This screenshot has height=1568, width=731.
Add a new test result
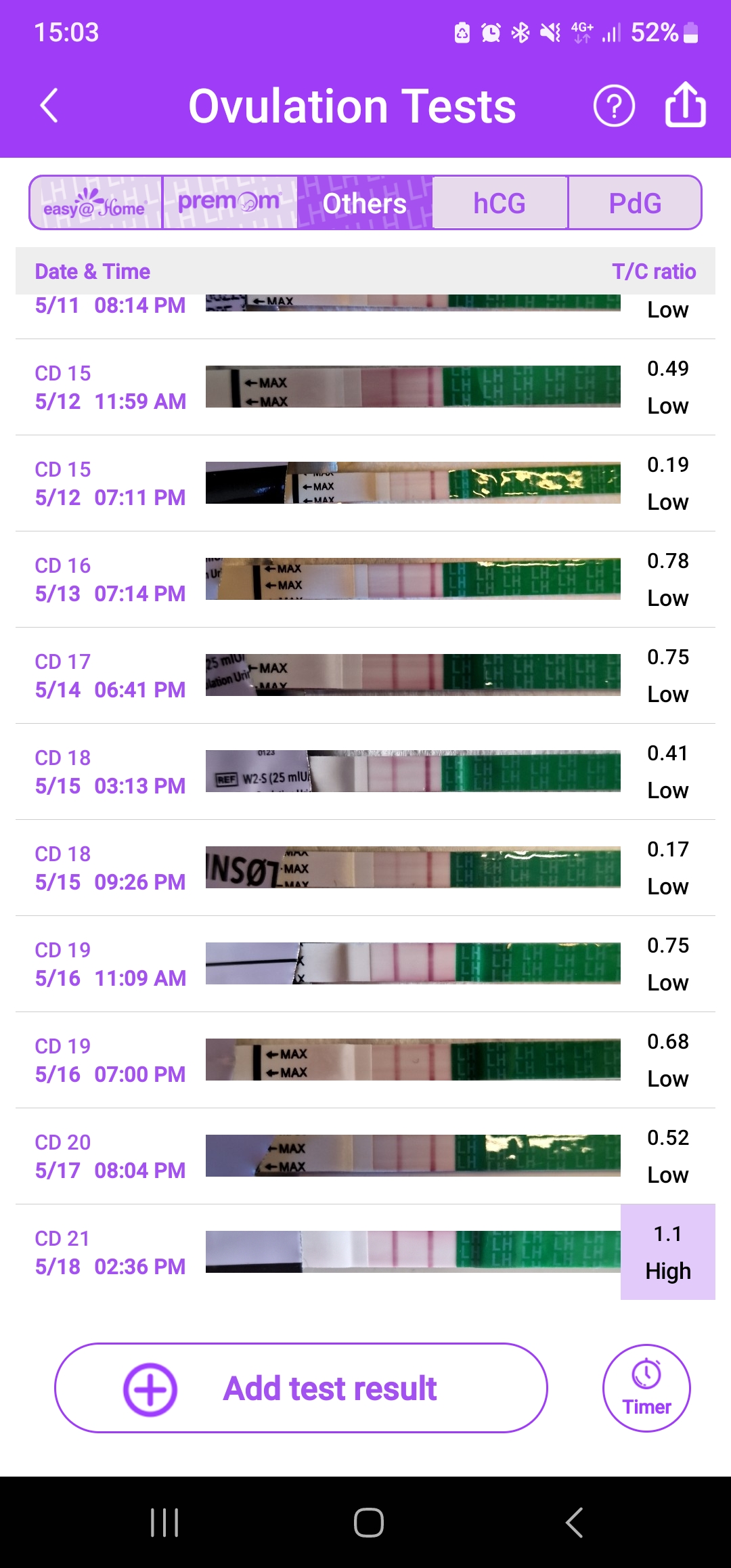pyautogui.click(x=301, y=1388)
